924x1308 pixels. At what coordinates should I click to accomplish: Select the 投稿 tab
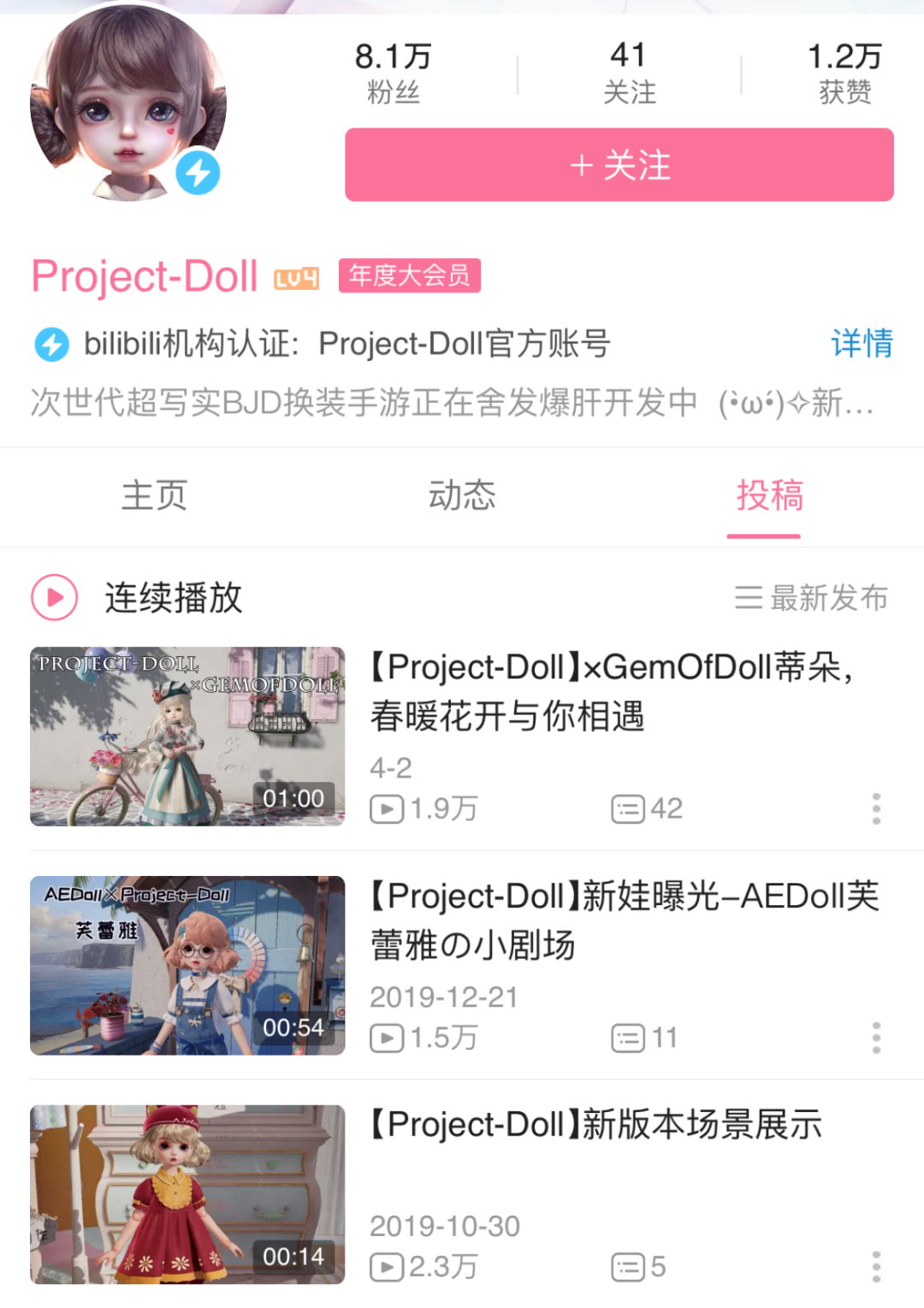pyautogui.click(x=769, y=496)
